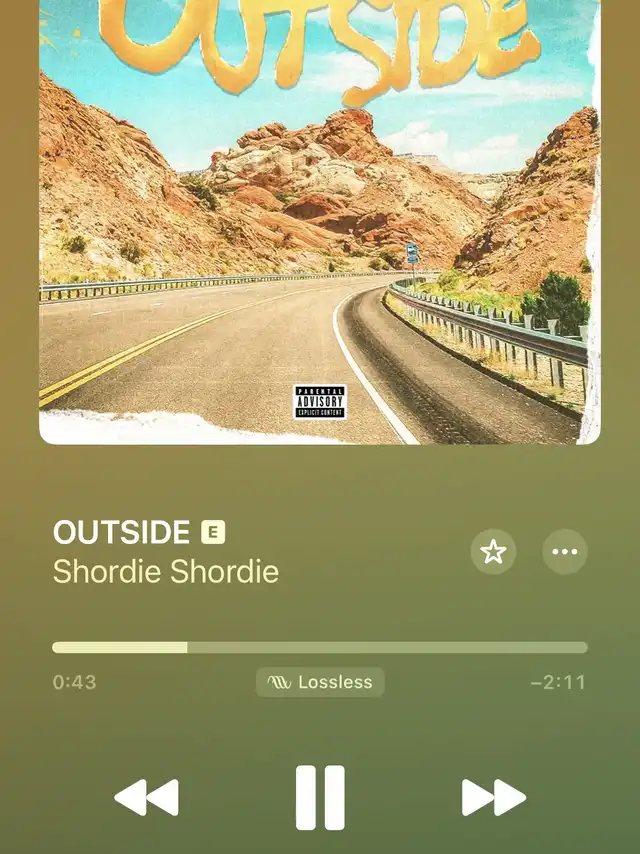This screenshot has width=640, height=854.
Task: Go back to the previous track
Action: [x=146, y=798]
